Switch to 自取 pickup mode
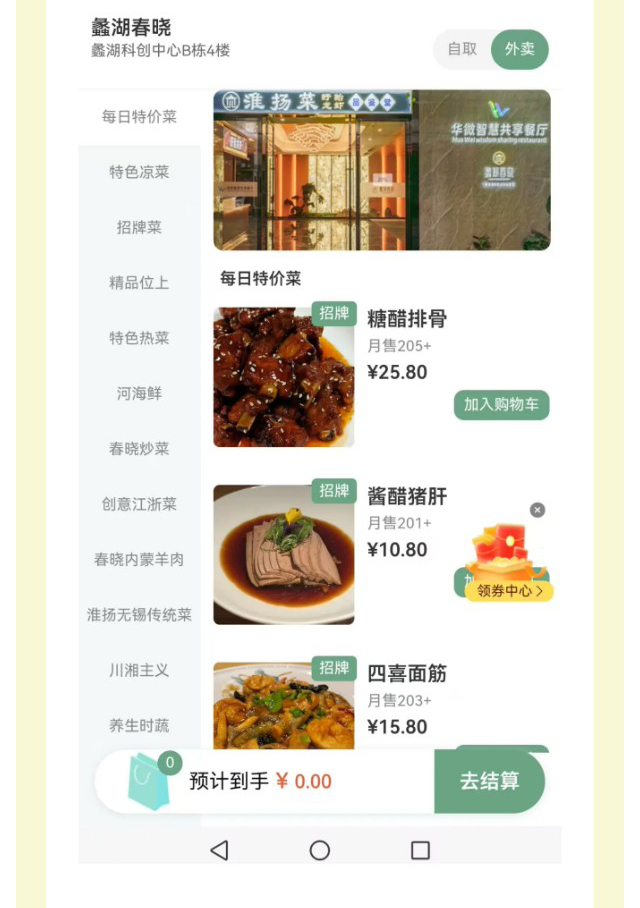Image resolution: width=640 pixels, height=908 pixels. tap(462, 49)
